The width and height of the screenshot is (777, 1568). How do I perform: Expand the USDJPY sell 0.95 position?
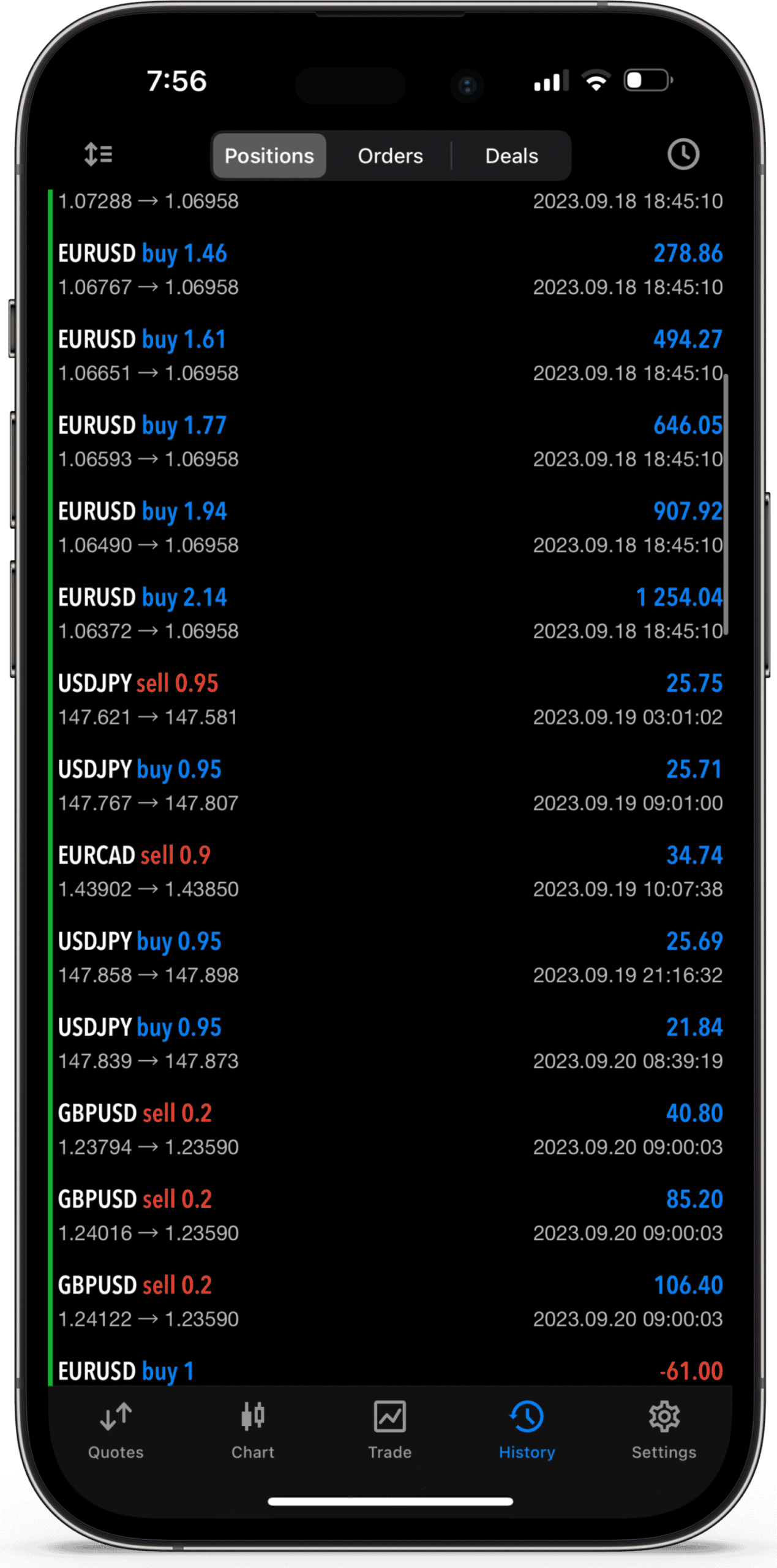click(x=389, y=699)
